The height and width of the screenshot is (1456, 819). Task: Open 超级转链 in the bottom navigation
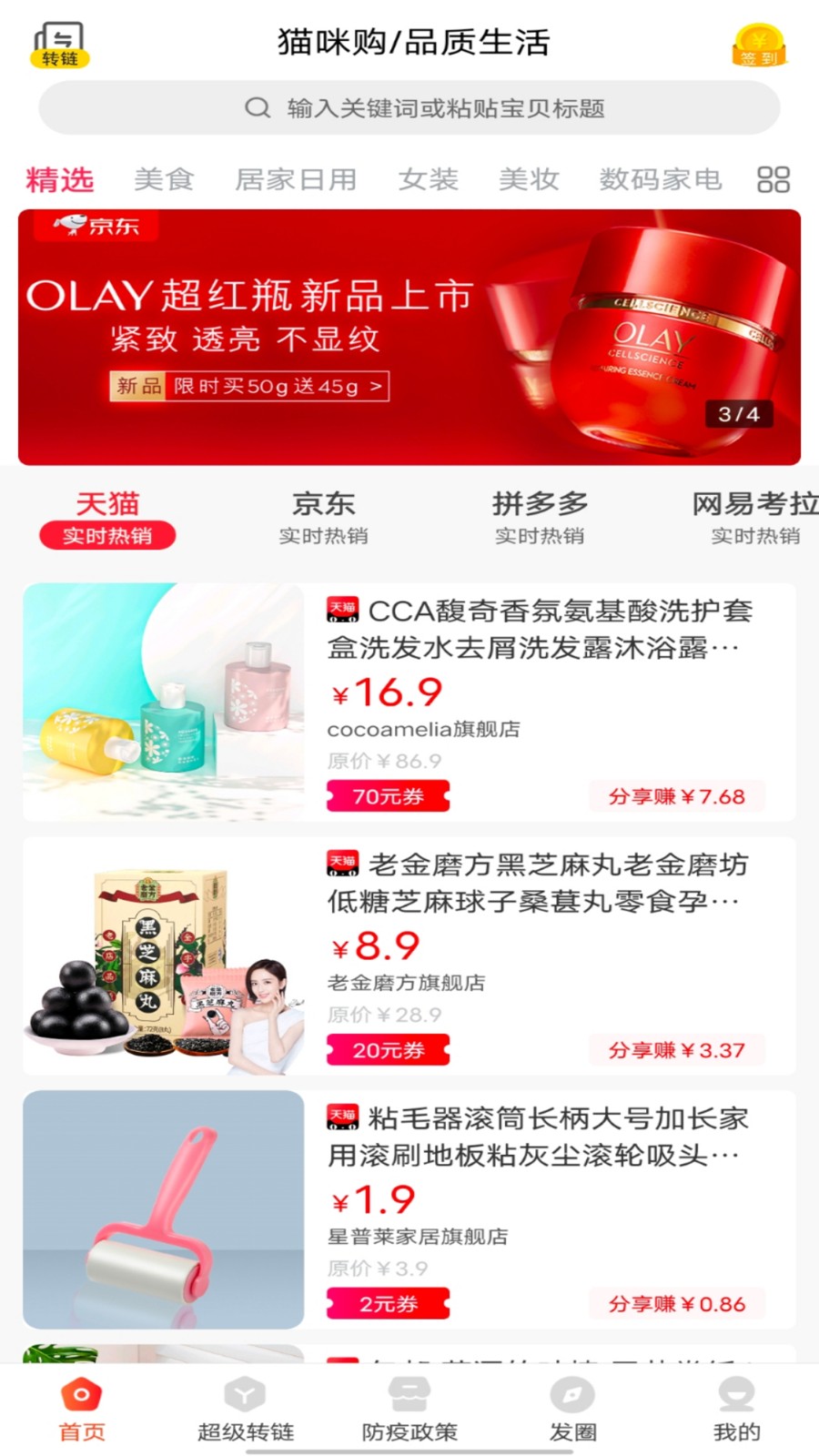pyautogui.click(x=246, y=1409)
